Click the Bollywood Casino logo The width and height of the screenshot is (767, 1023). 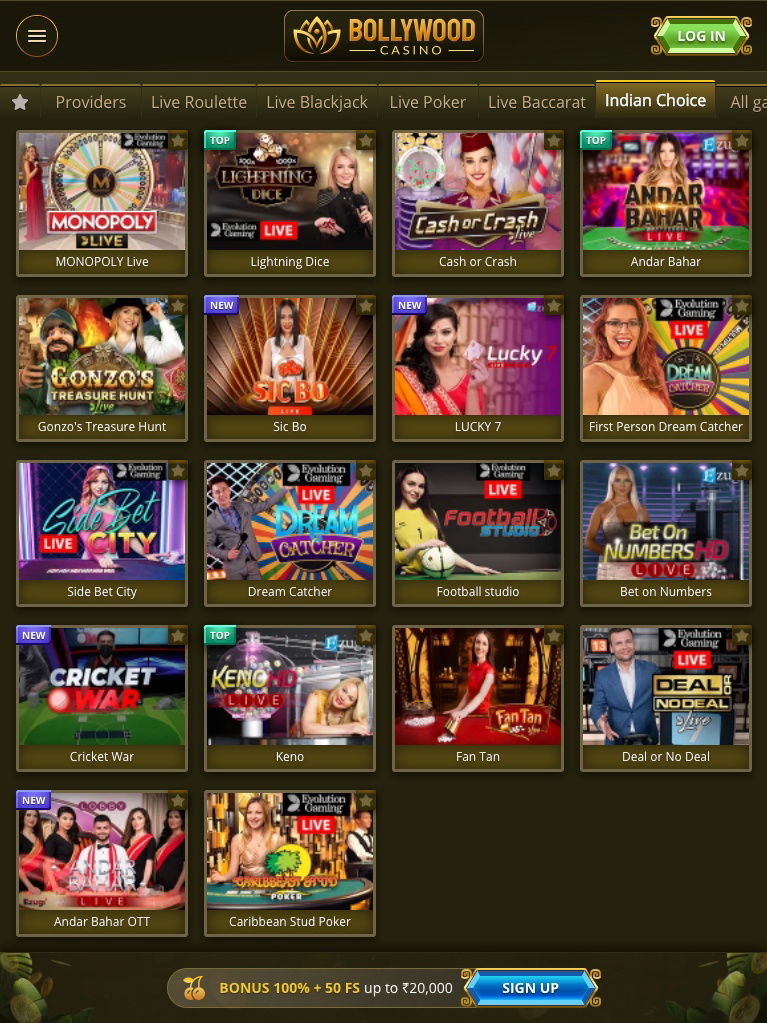384,35
